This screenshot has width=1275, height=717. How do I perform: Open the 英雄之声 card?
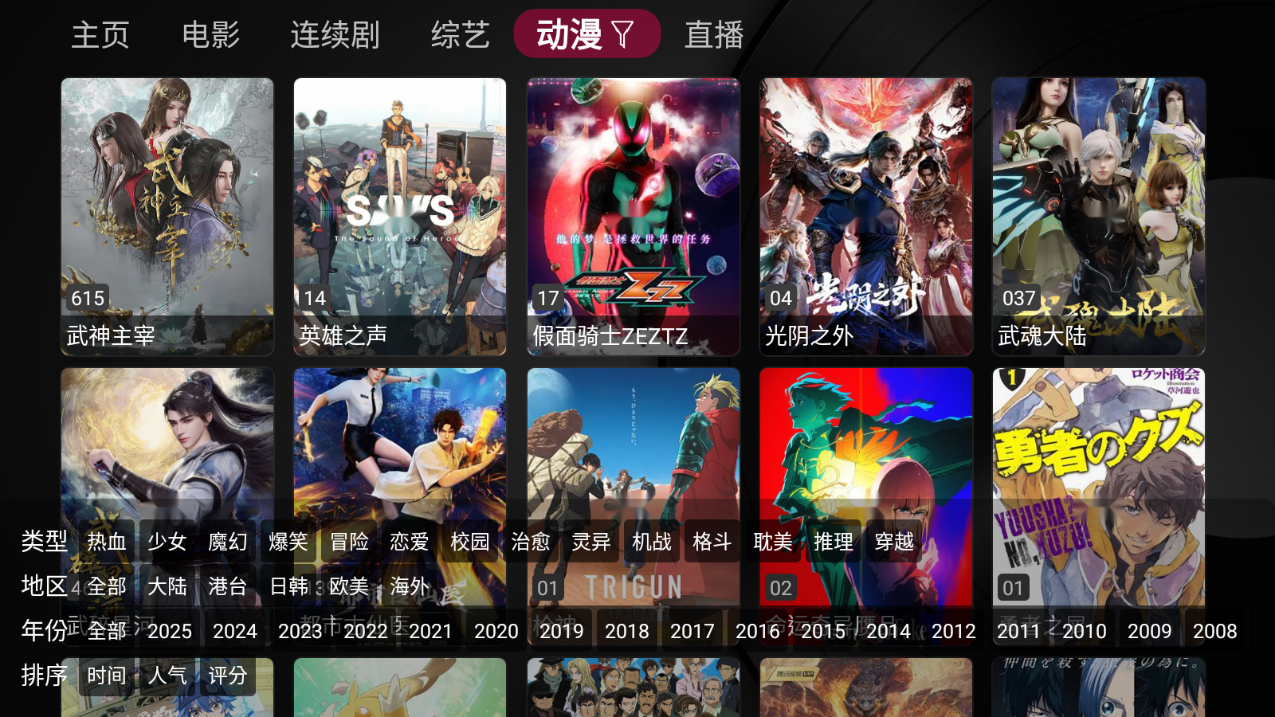(x=400, y=216)
